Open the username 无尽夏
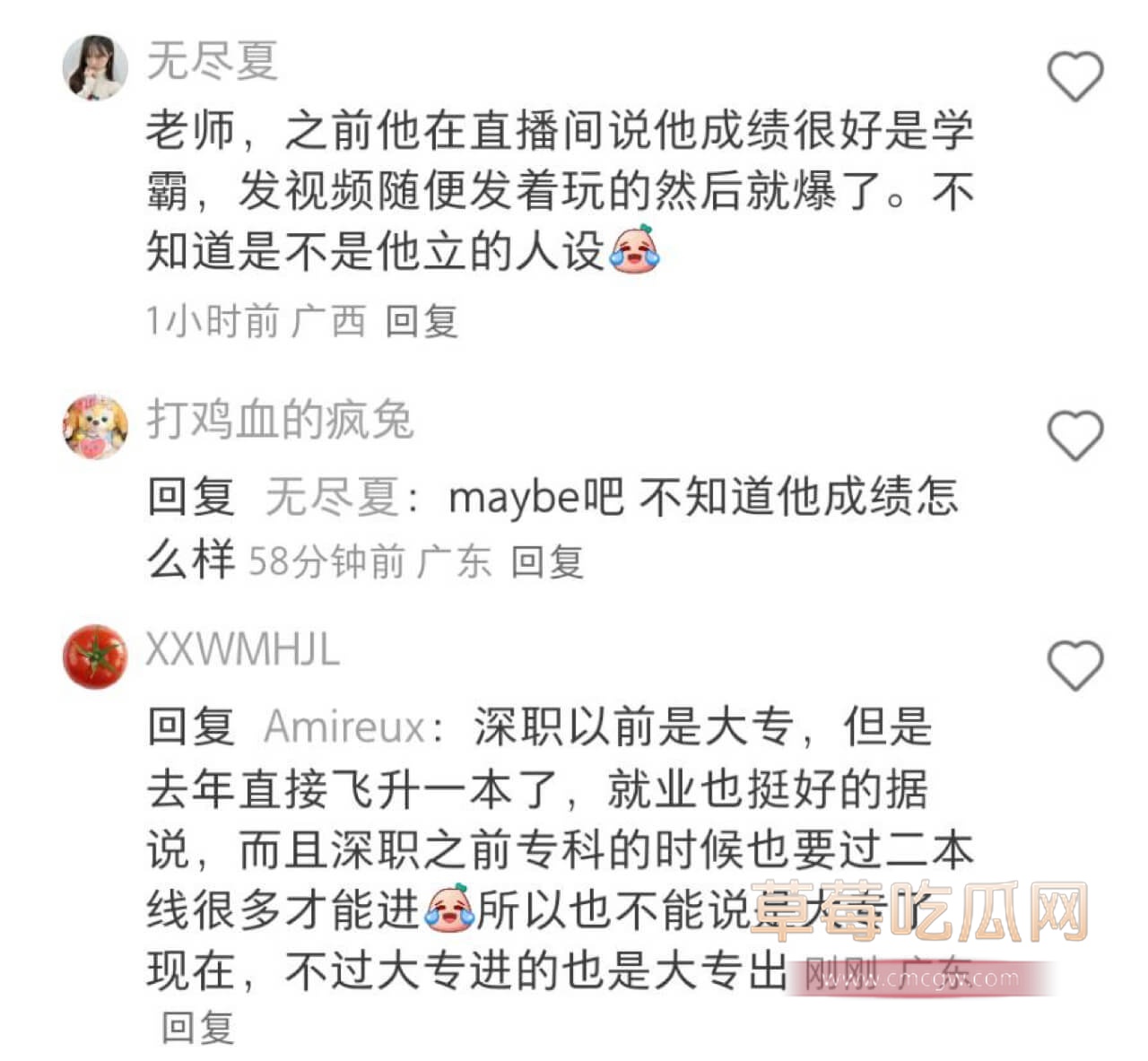This screenshot has width=1148, height=1061. tap(213, 62)
